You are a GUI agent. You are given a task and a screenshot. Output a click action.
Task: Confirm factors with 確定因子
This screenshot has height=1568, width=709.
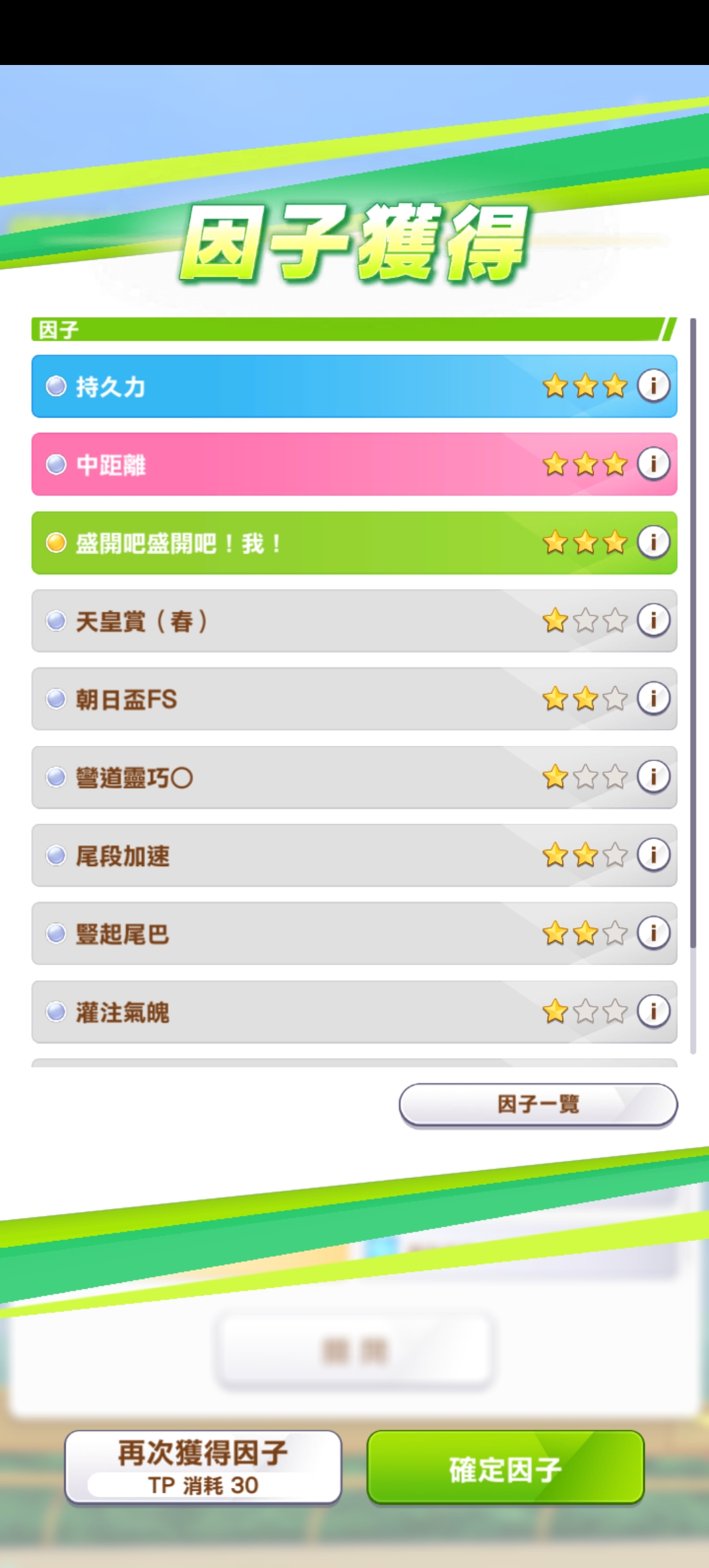pyautogui.click(x=505, y=1467)
